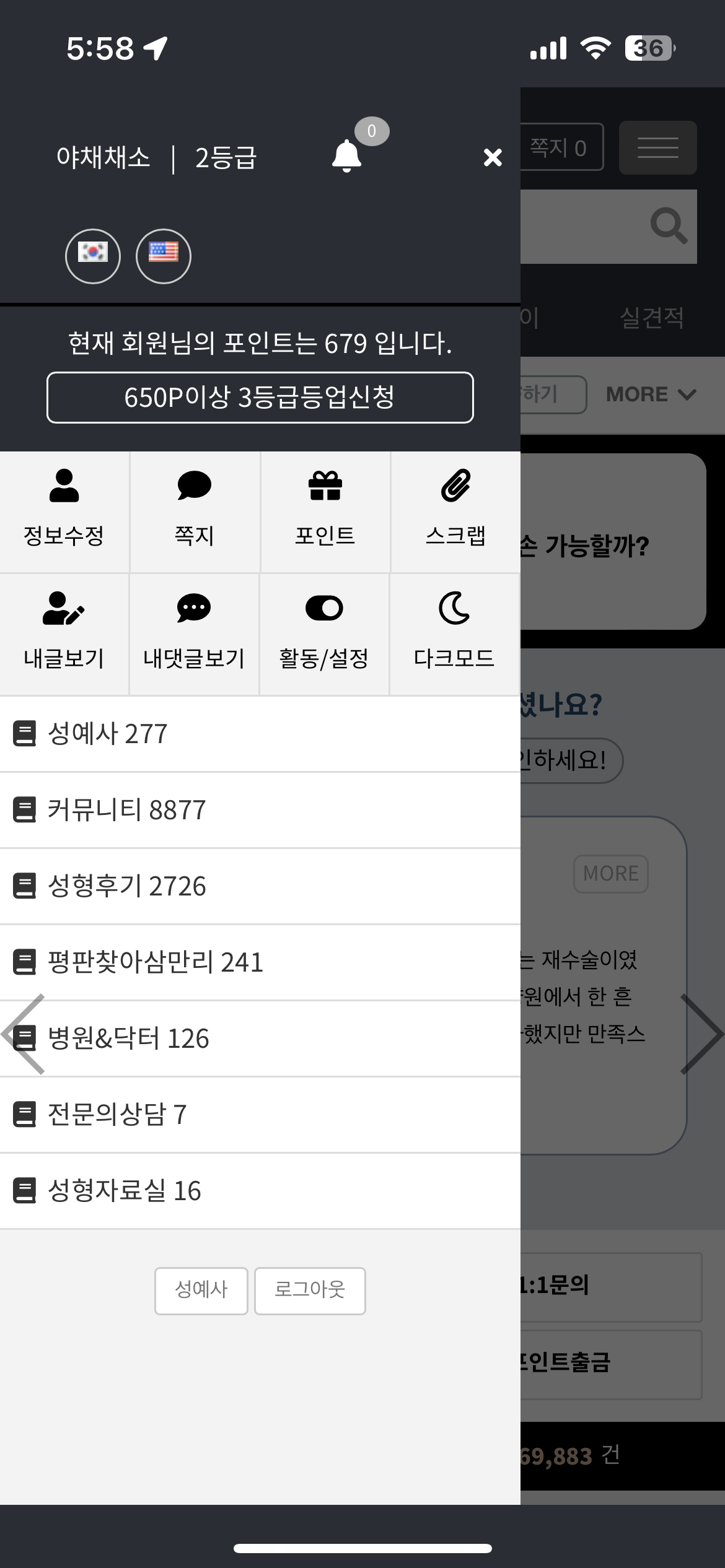The image size is (725, 1568).
Task: Switch to English with US flag
Action: click(164, 256)
